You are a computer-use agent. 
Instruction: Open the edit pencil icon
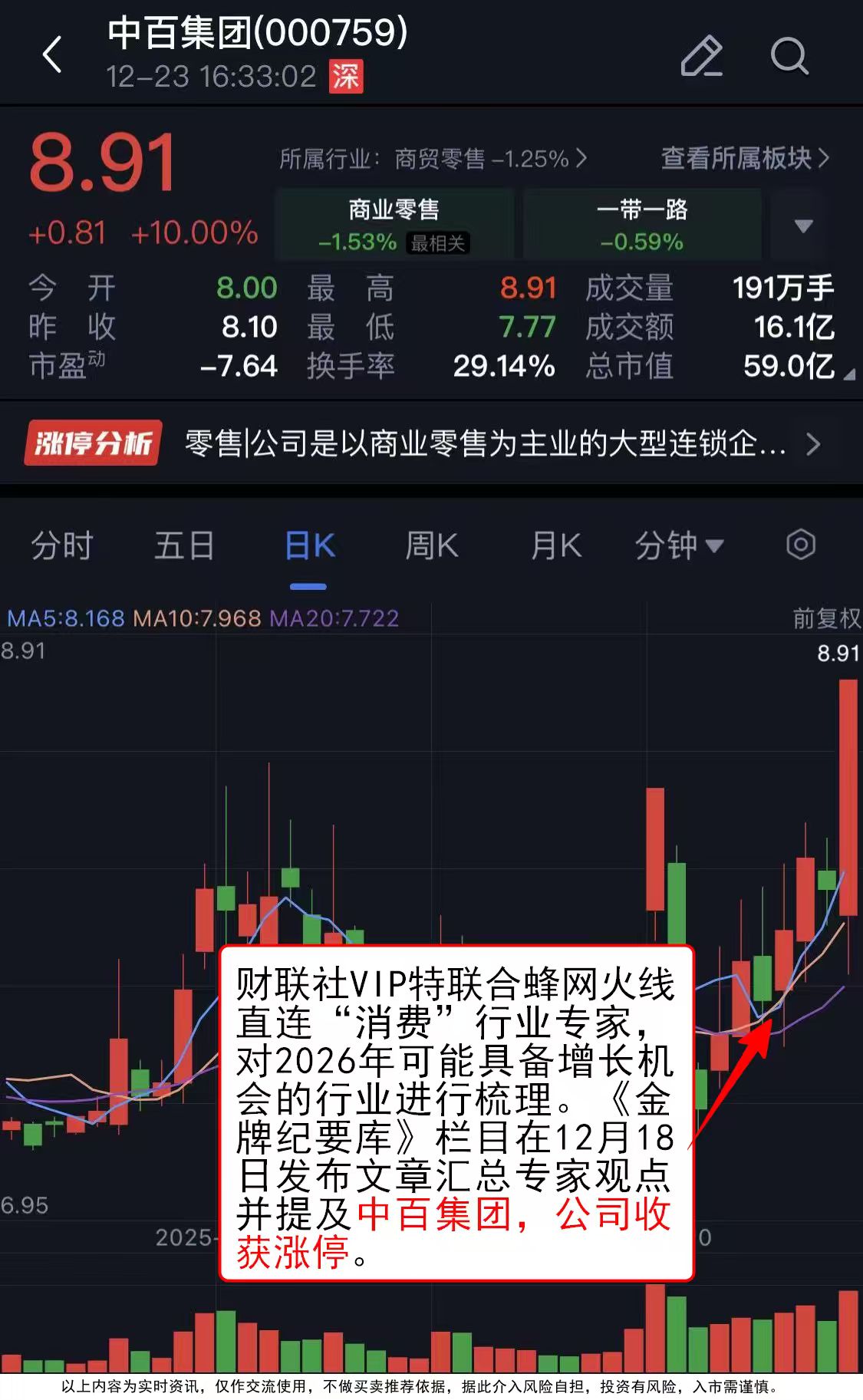(701, 56)
